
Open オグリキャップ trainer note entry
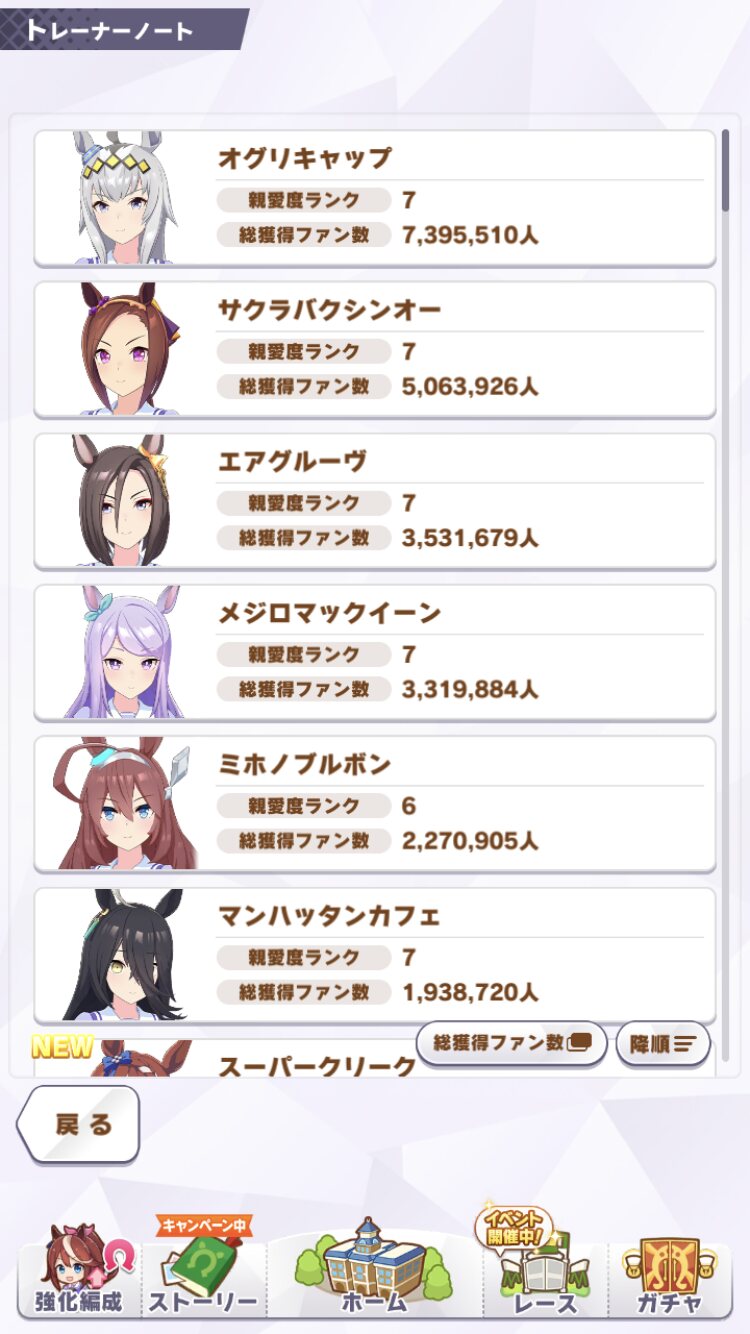point(375,198)
